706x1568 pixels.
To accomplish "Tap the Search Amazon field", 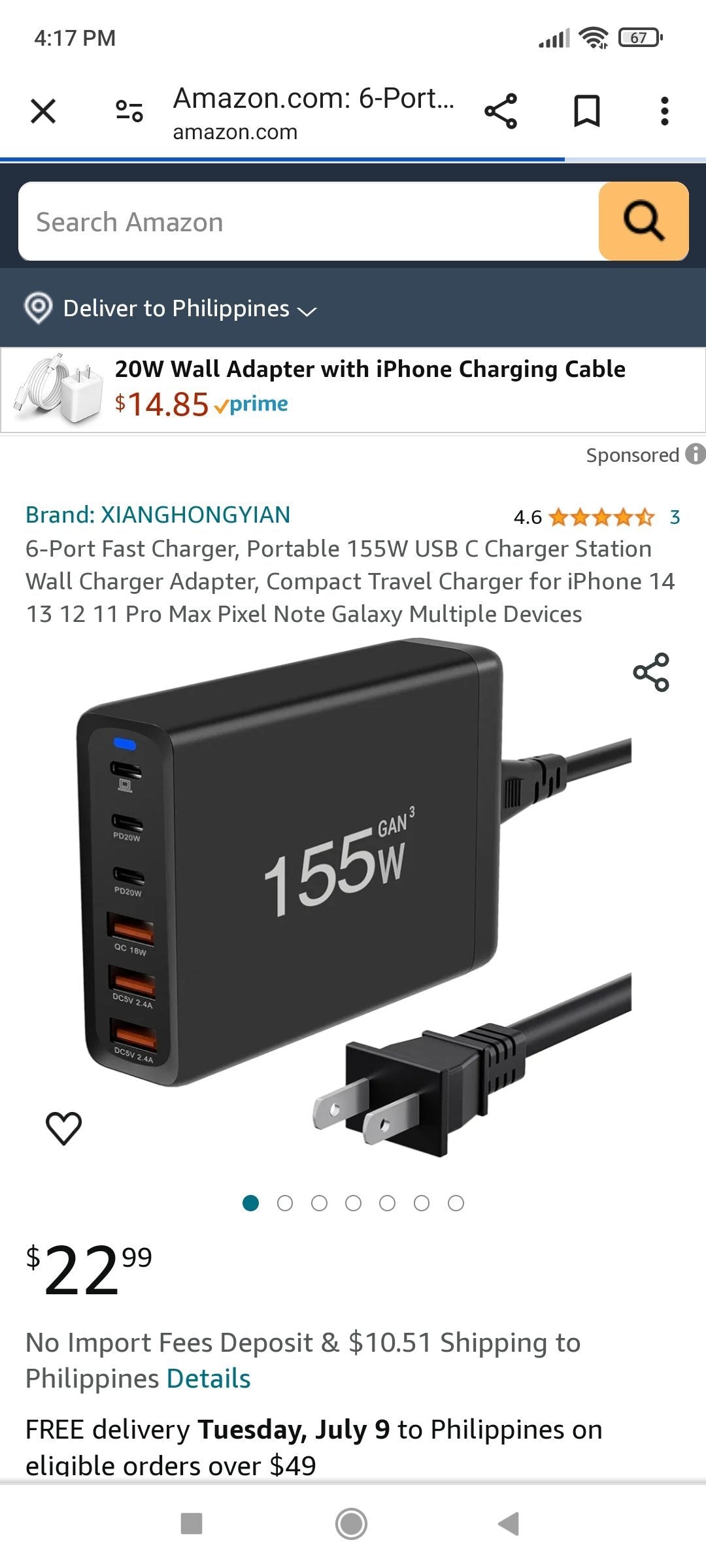I will pyautogui.click(x=307, y=222).
